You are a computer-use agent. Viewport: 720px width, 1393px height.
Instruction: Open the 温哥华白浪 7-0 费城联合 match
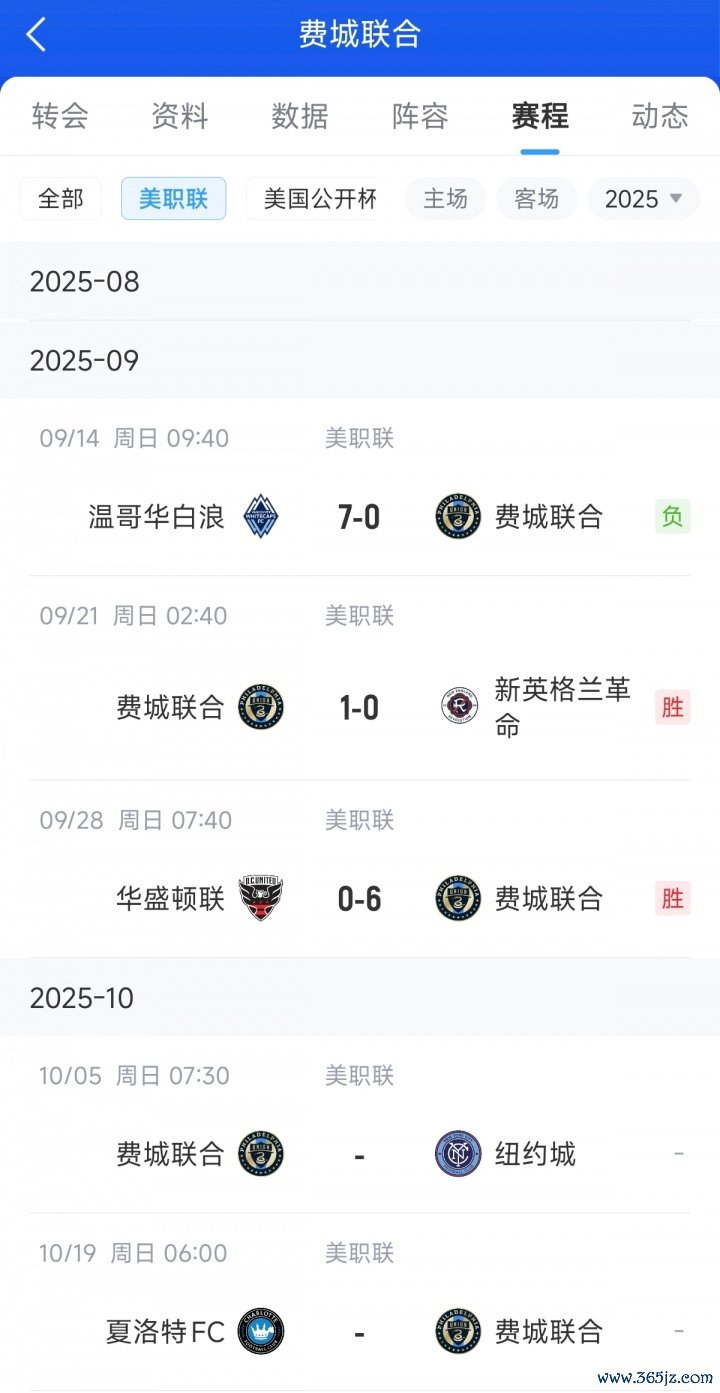coord(360,517)
